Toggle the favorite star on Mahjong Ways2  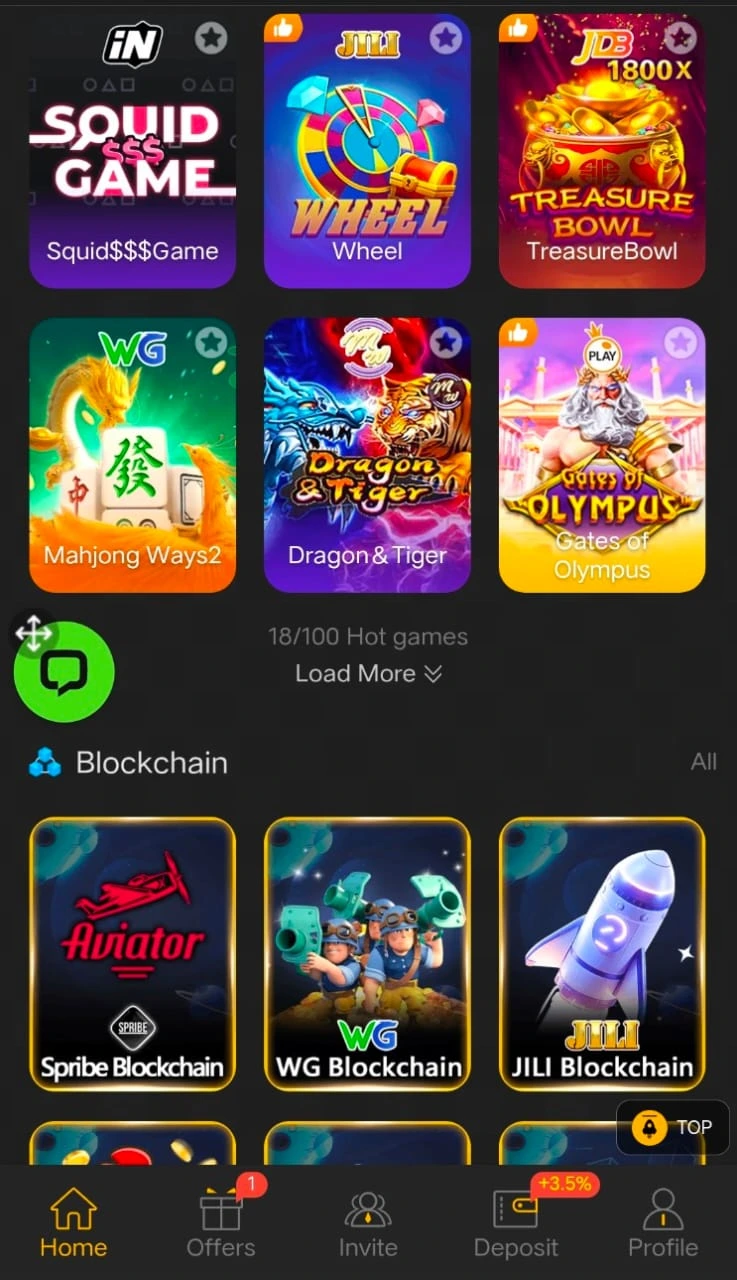click(211, 341)
